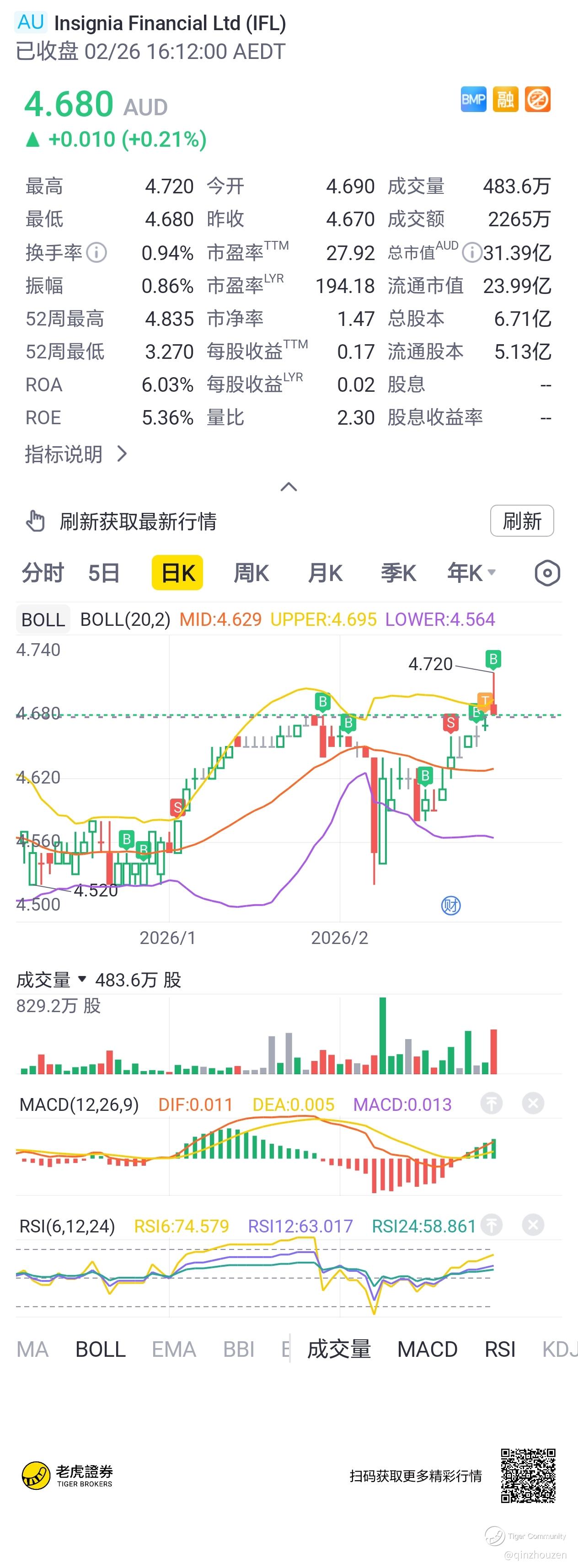
Task: Open the 年K dropdown
Action: click(x=472, y=573)
